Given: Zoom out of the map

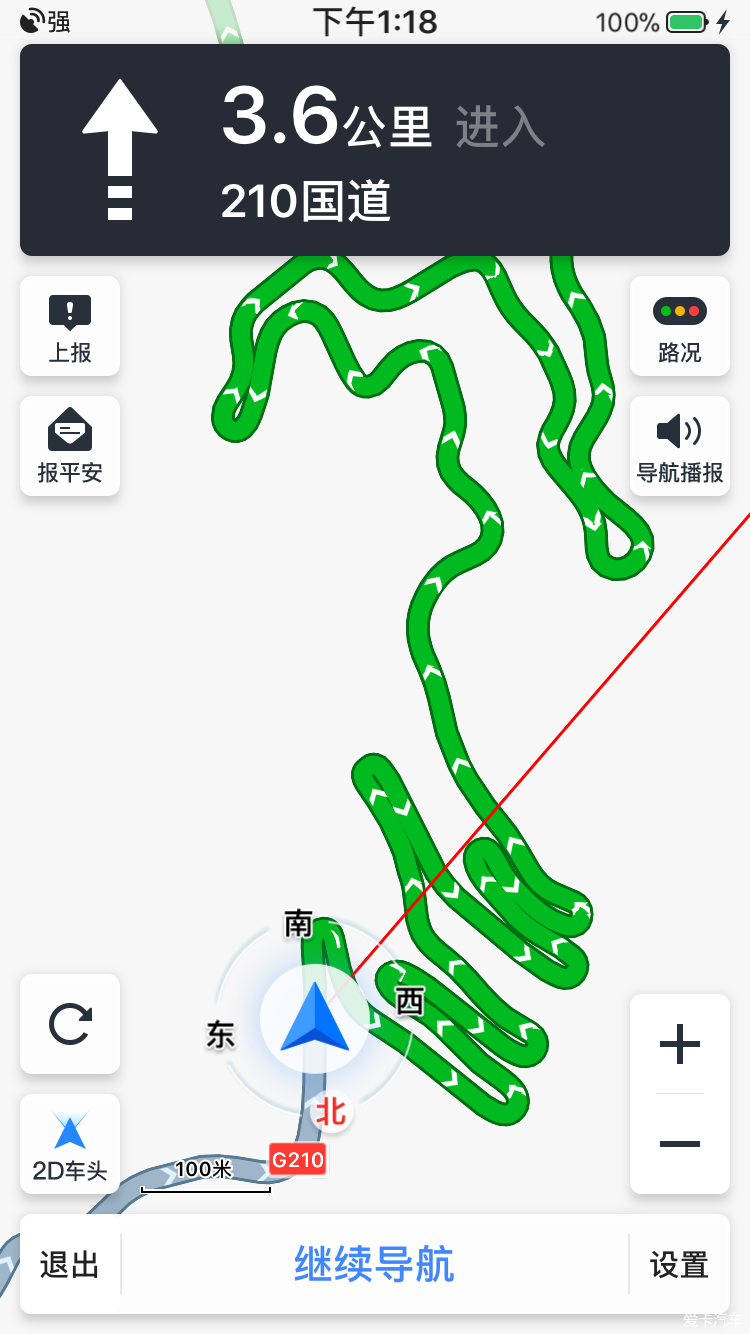Looking at the screenshot, I should 680,1143.
